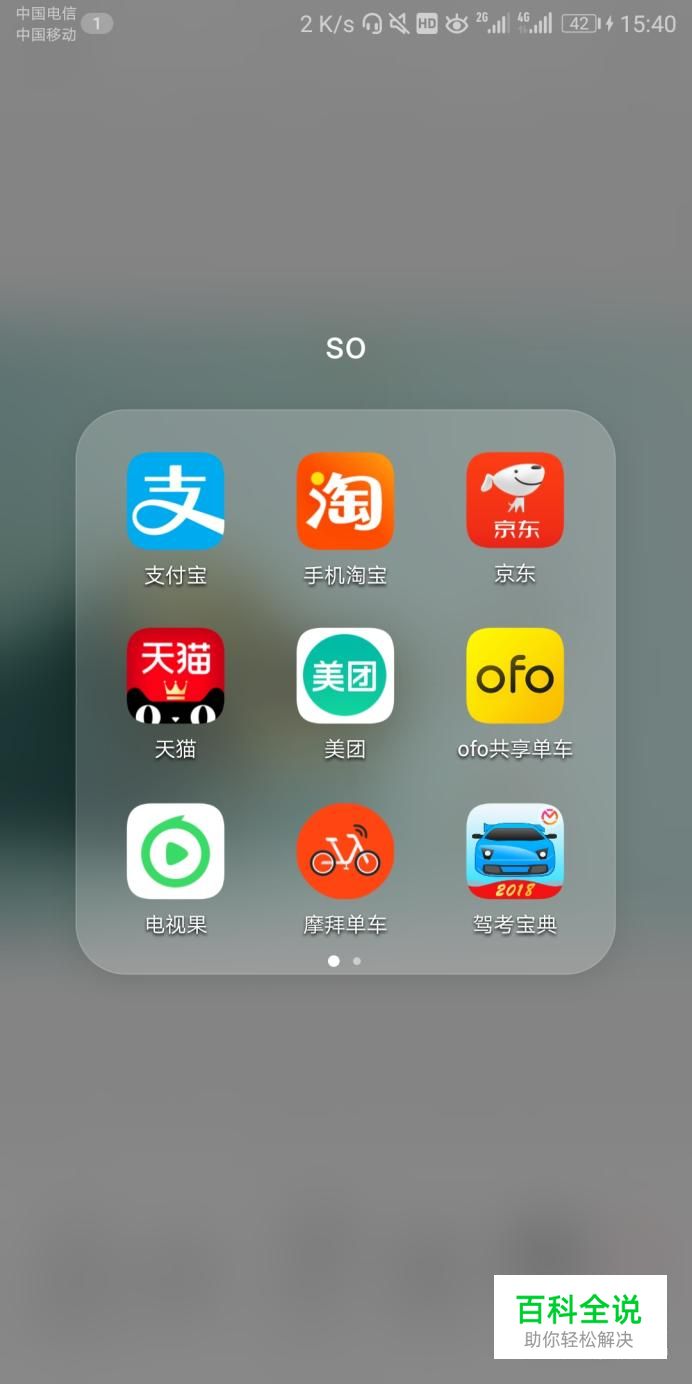
Task: Open the 电视果 app
Action: coord(175,852)
